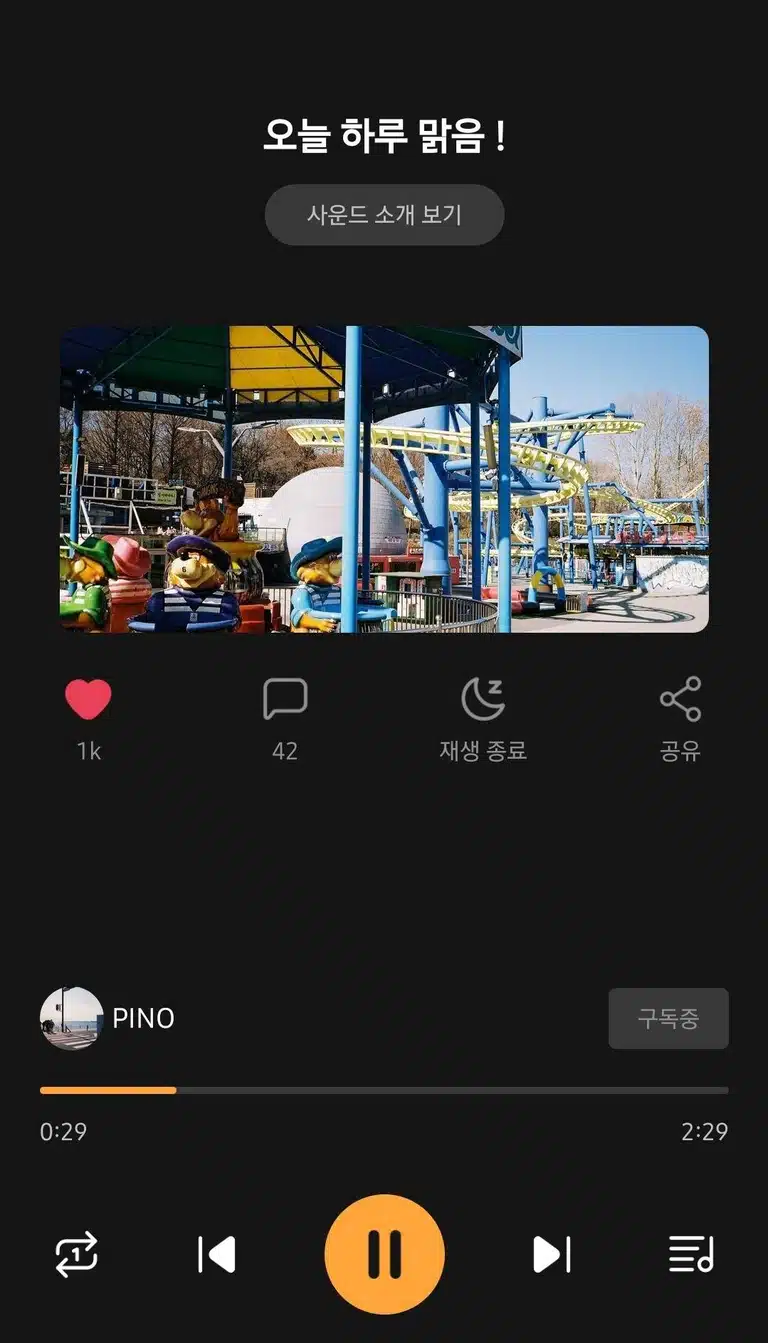Go to the previous track
The image size is (768, 1343).
pyautogui.click(x=217, y=1254)
